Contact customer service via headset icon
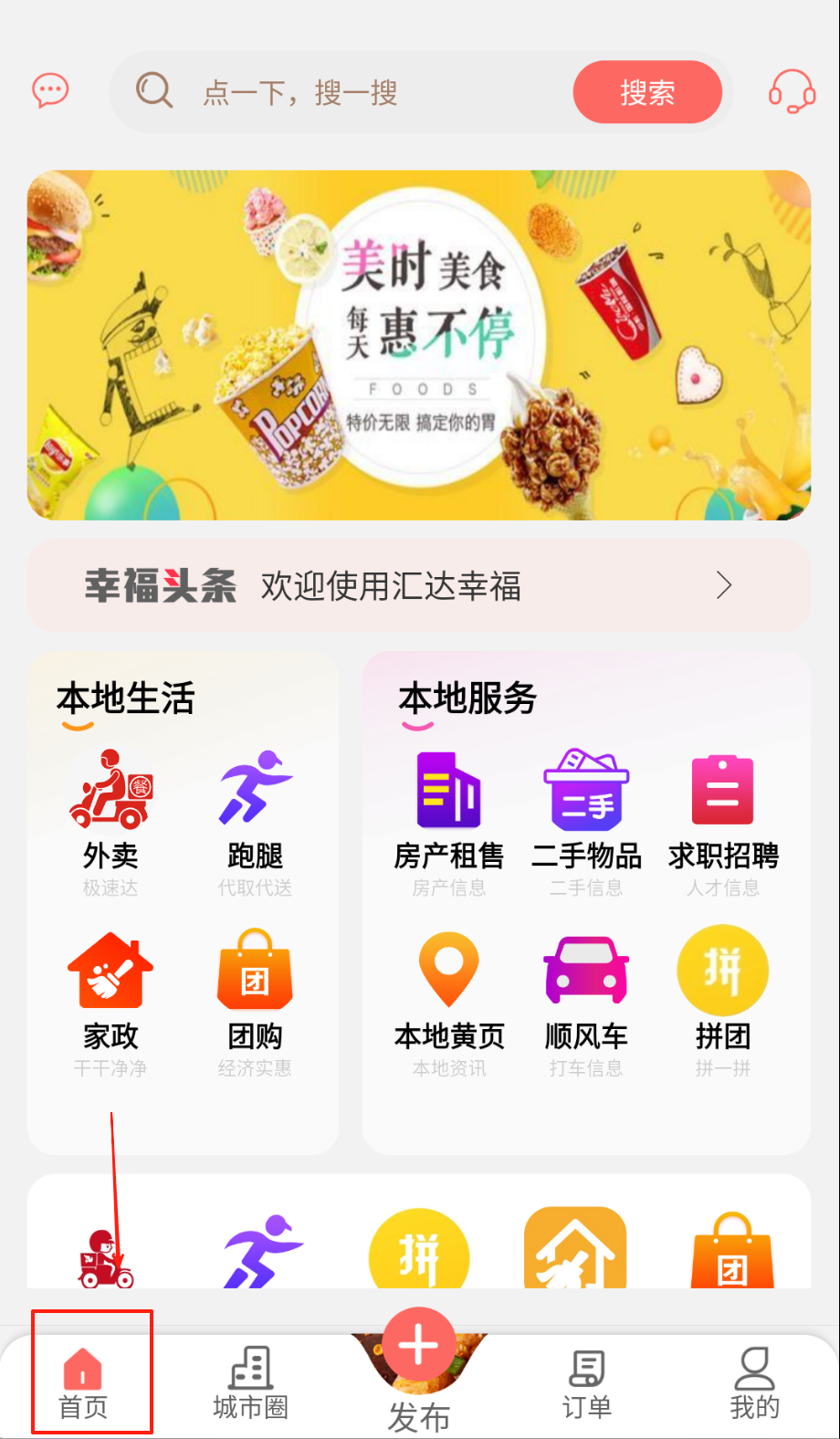 click(x=791, y=91)
